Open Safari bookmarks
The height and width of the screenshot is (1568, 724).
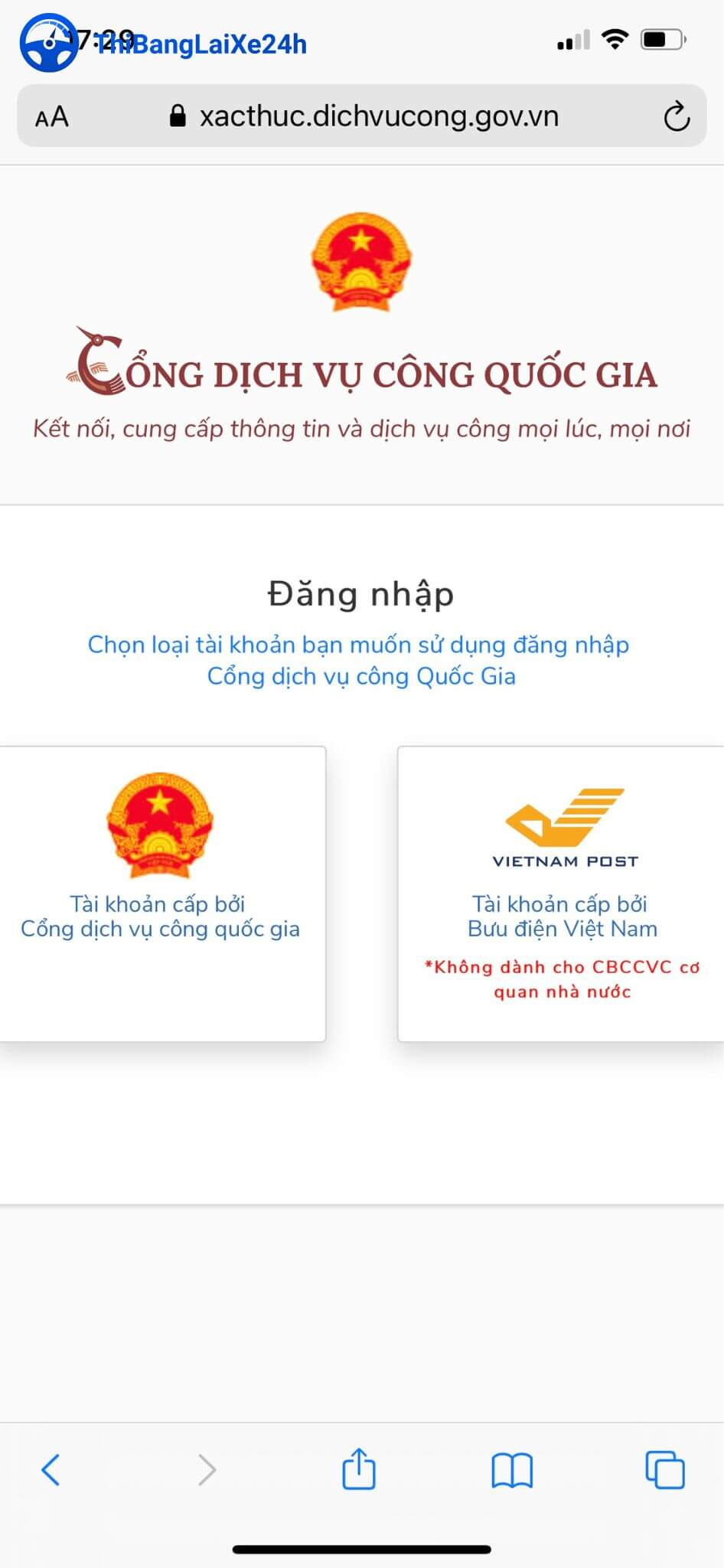coord(512,1469)
